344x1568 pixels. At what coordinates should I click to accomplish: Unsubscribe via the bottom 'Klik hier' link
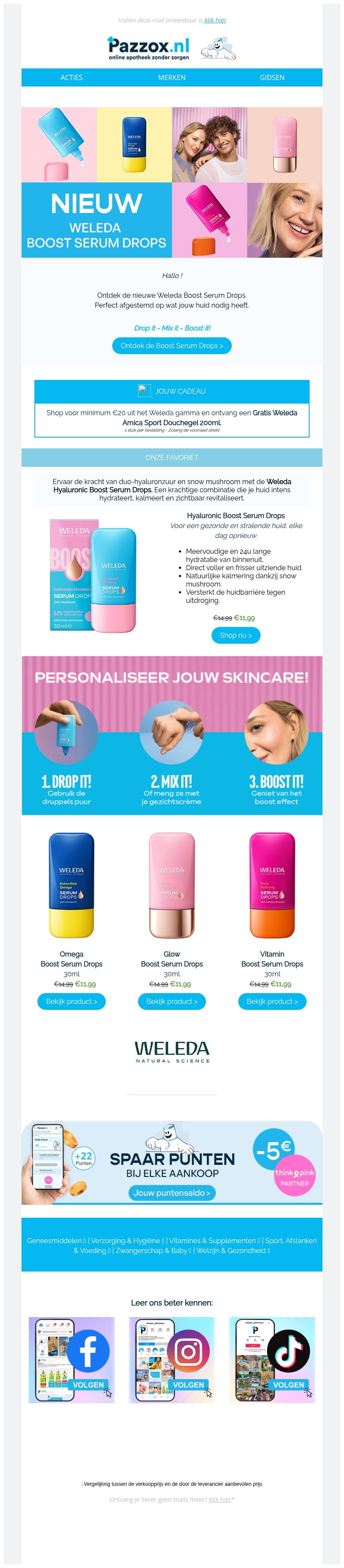click(219, 1499)
